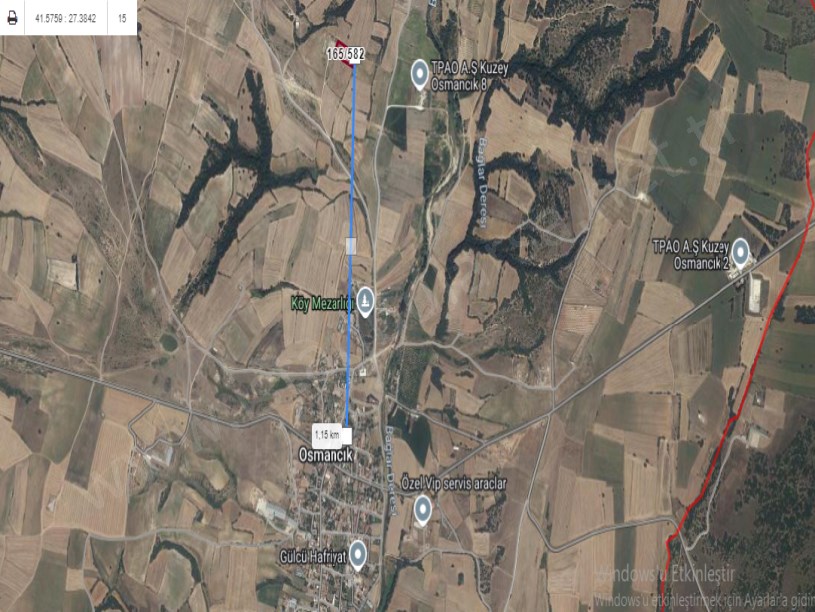
Task: Tap the 165/582 parcel label
Action: (x=345, y=52)
